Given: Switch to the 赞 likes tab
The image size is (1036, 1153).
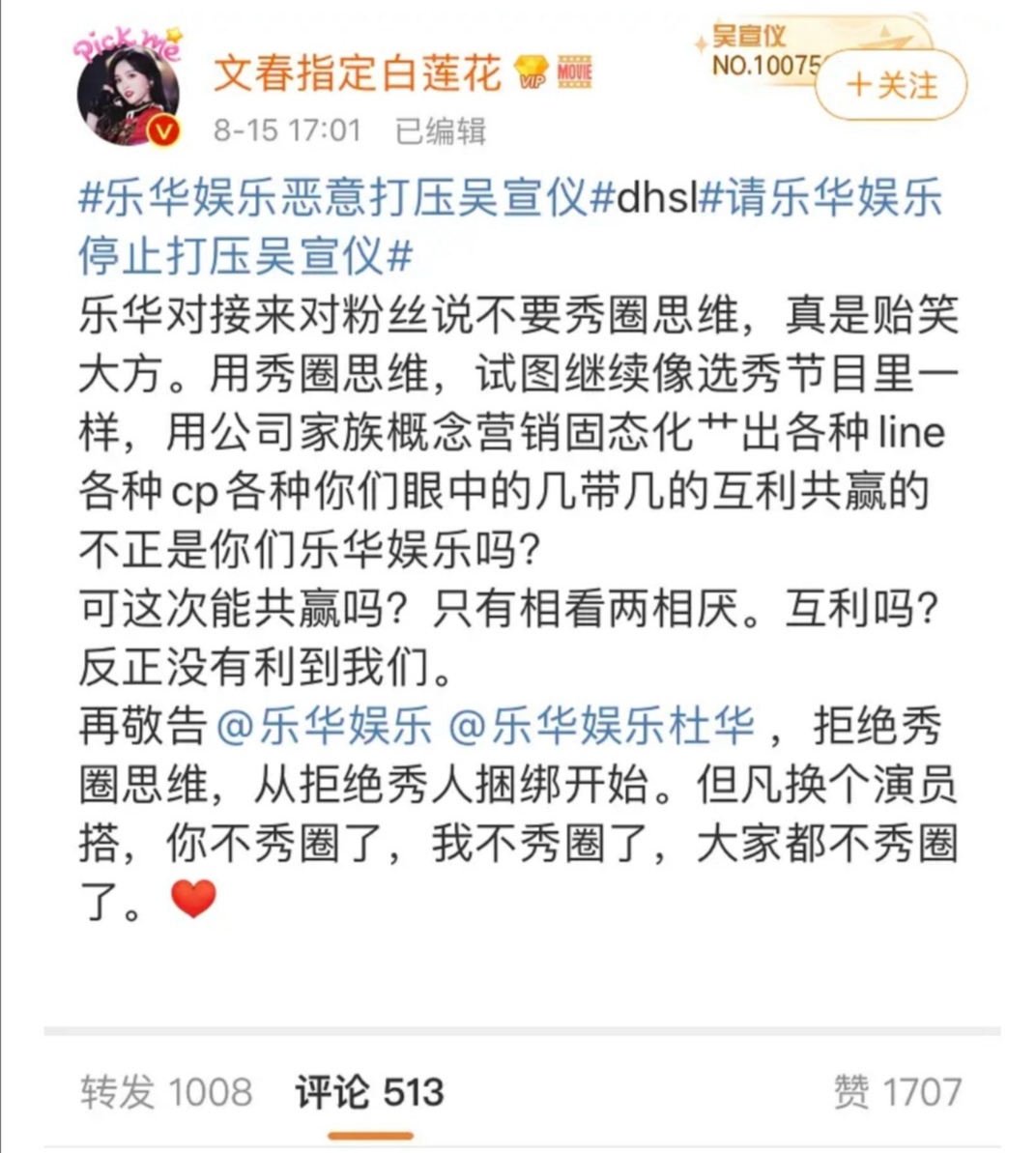Looking at the screenshot, I should click(897, 1092).
